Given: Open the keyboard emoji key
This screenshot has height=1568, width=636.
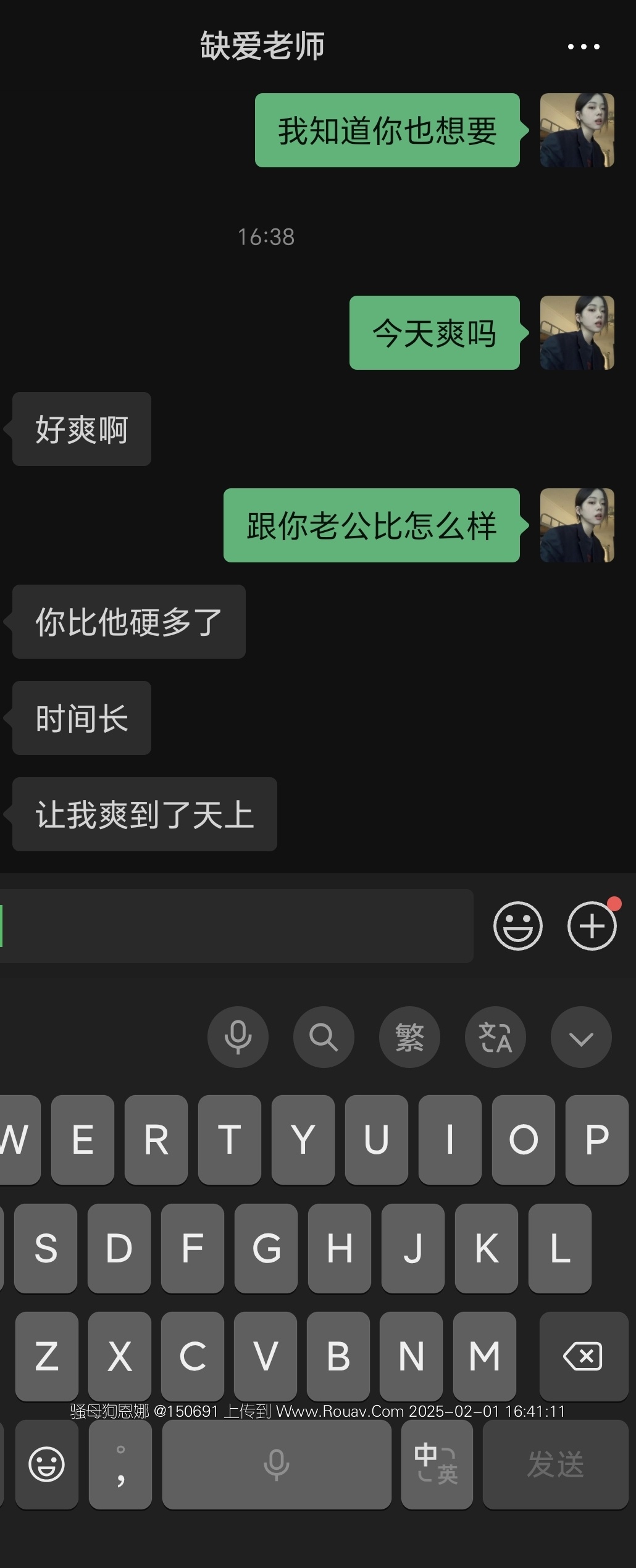Looking at the screenshot, I should click(x=47, y=1464).
